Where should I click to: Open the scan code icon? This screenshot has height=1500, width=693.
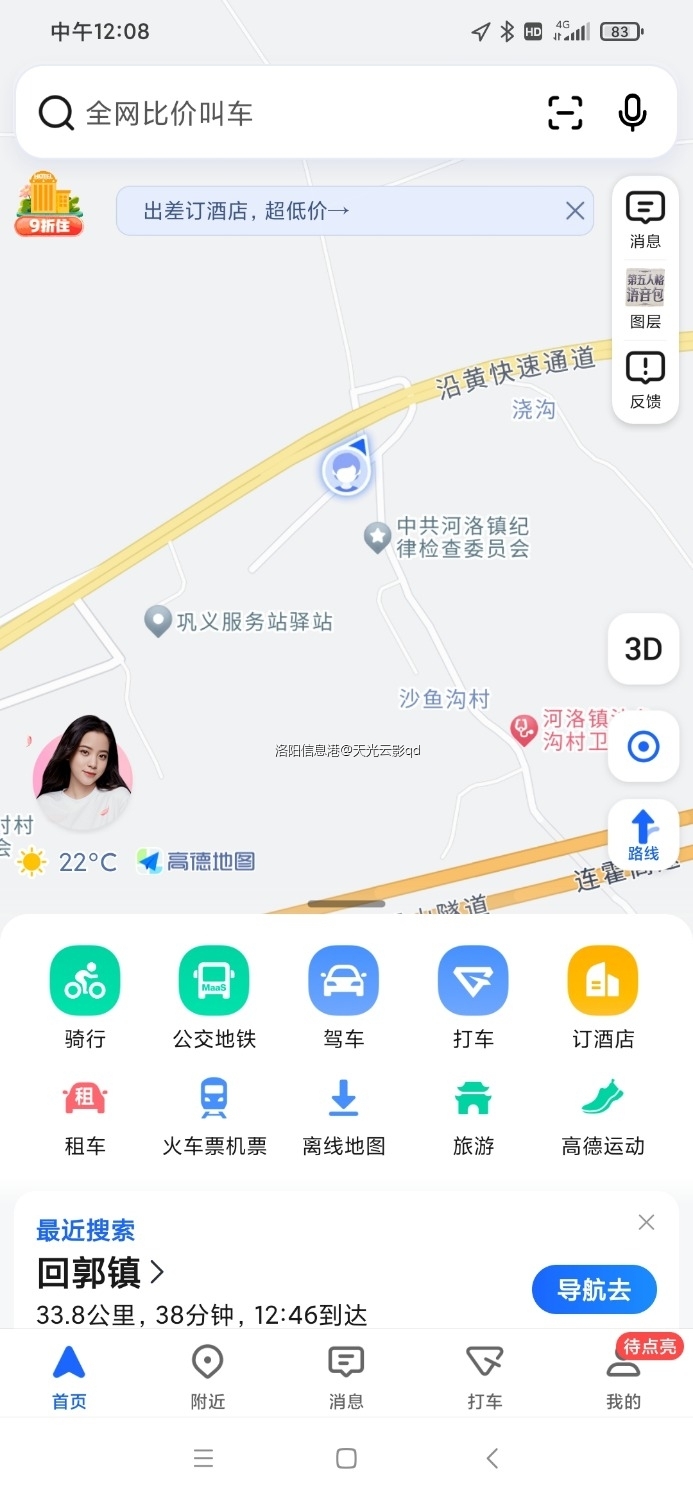(565, 113)
